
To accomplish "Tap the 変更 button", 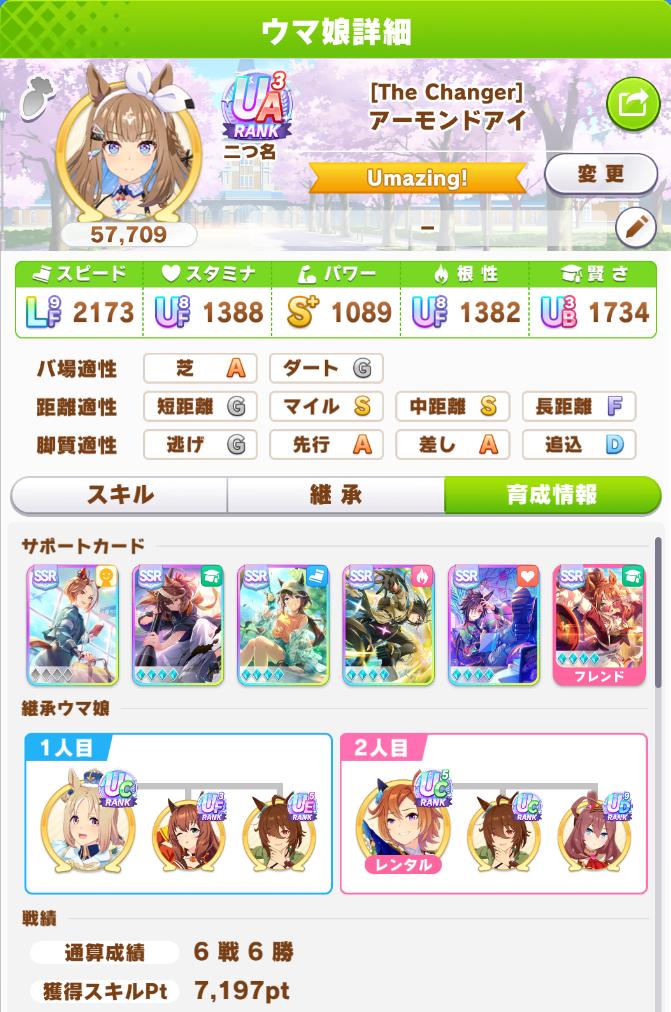I will pos(600,174).
